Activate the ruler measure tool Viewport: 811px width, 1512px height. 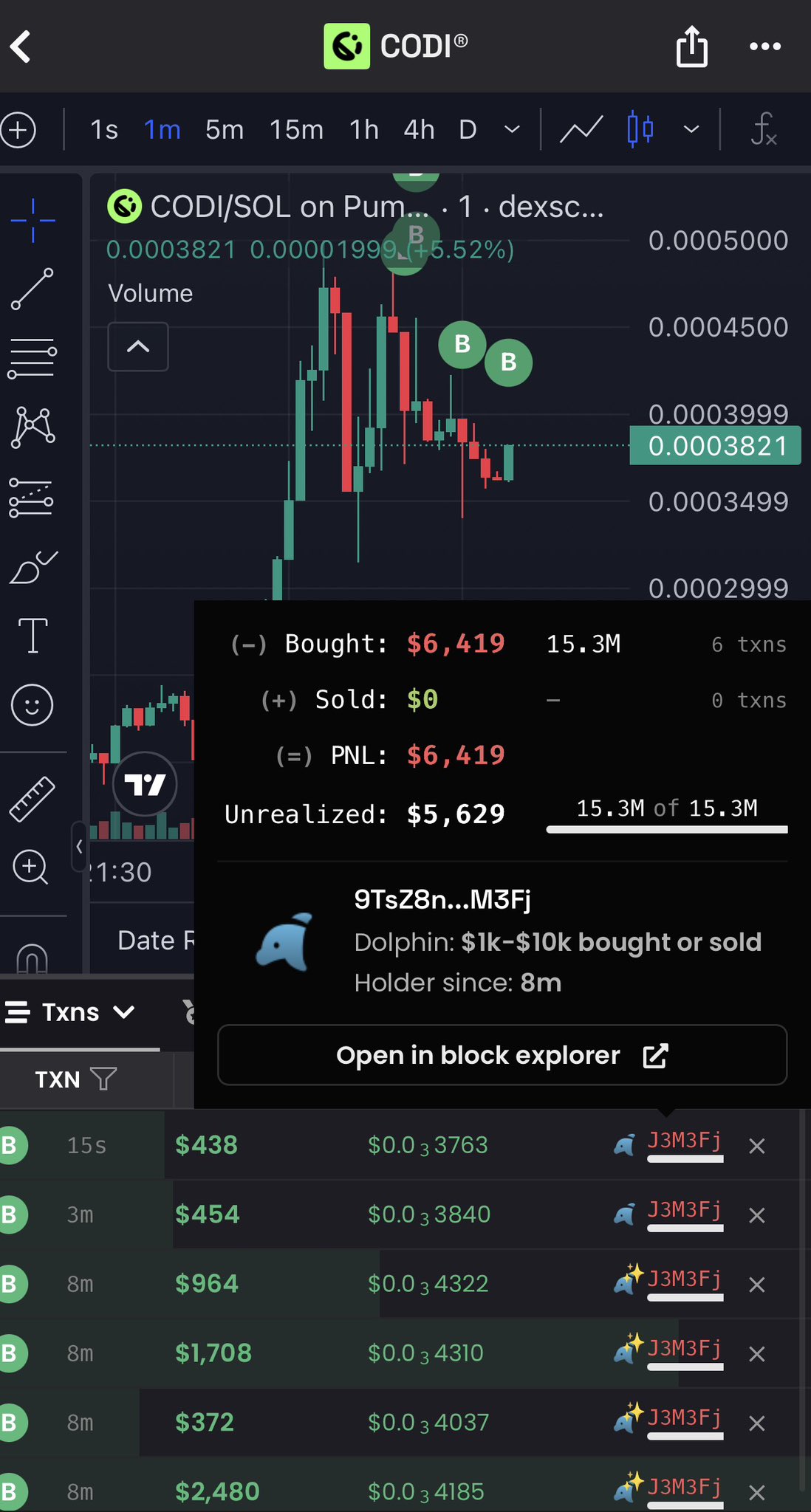click(32, 799)
